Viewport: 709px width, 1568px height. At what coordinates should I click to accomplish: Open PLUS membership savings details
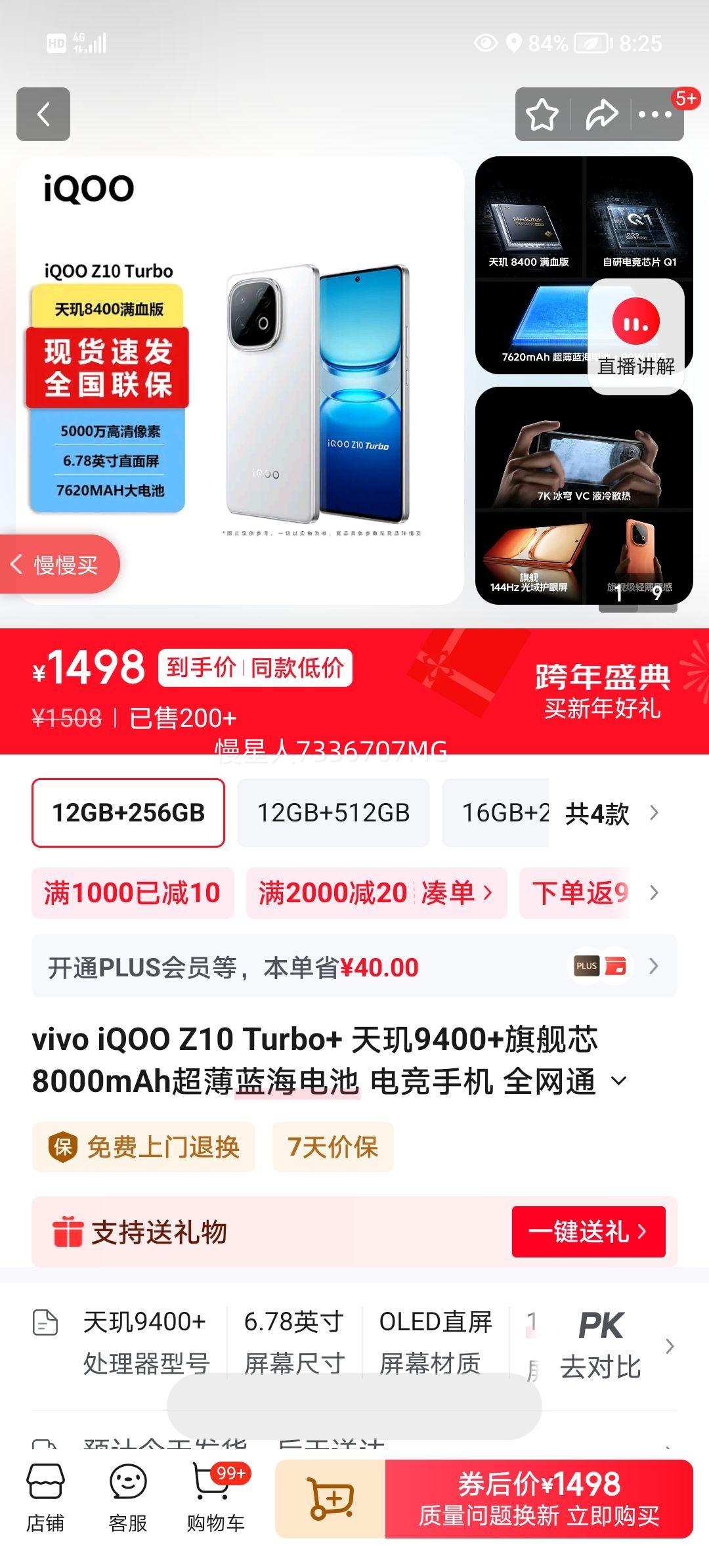[354, 967]
